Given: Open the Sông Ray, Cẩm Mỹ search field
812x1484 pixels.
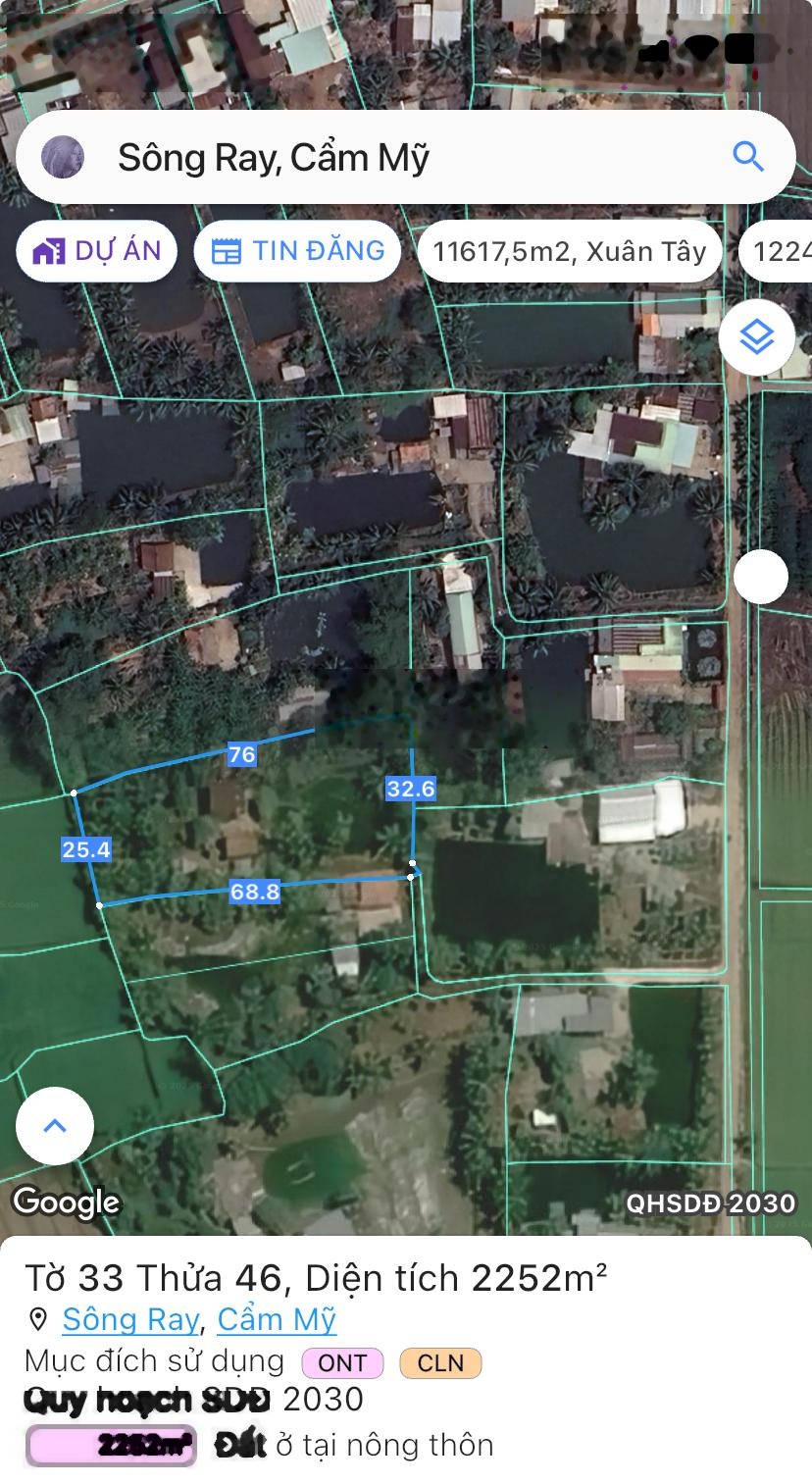Looking at the screenshot, I should (x=392, y=158).
